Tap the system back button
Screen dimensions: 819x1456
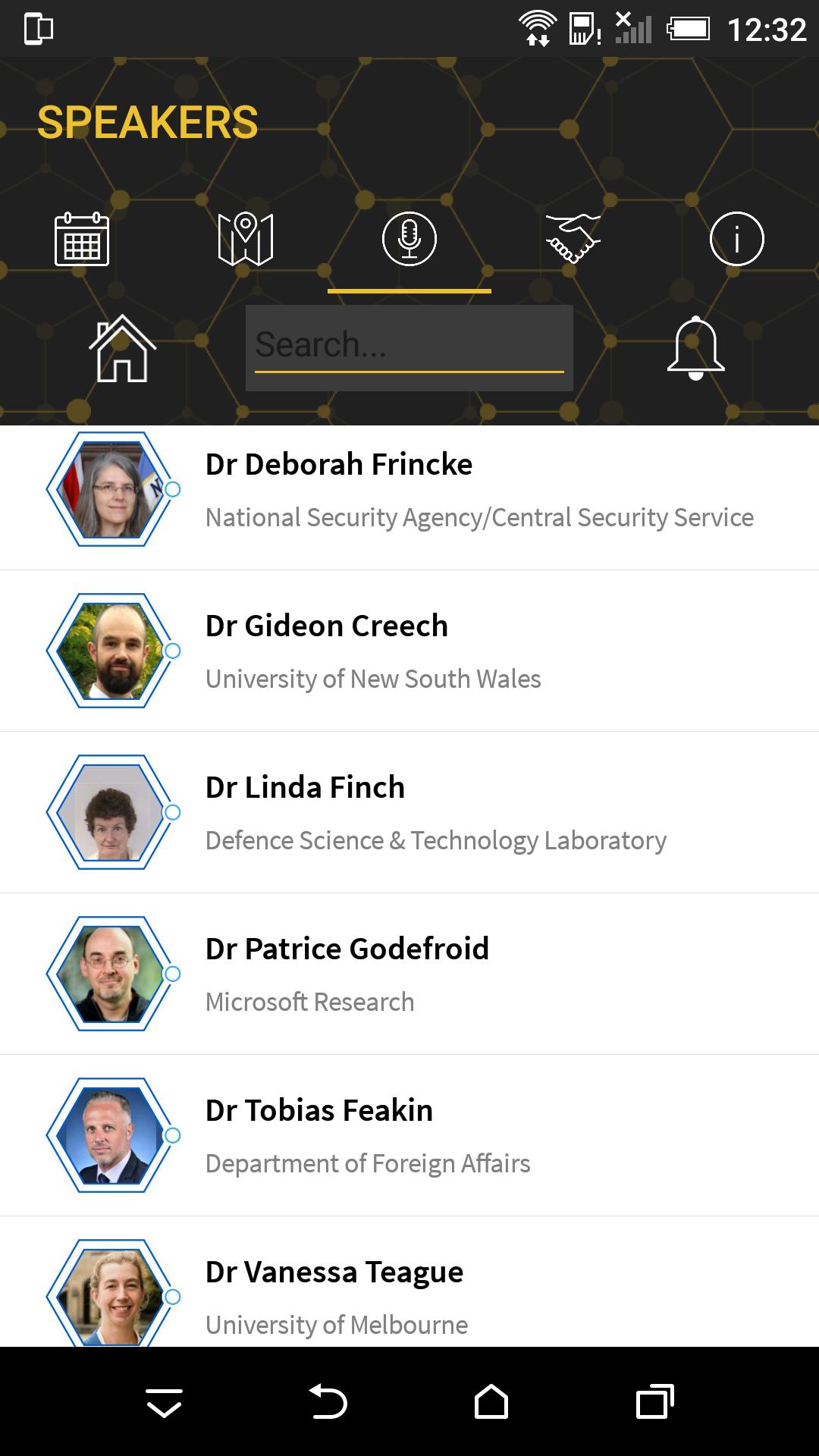[x=328, y=1401]
